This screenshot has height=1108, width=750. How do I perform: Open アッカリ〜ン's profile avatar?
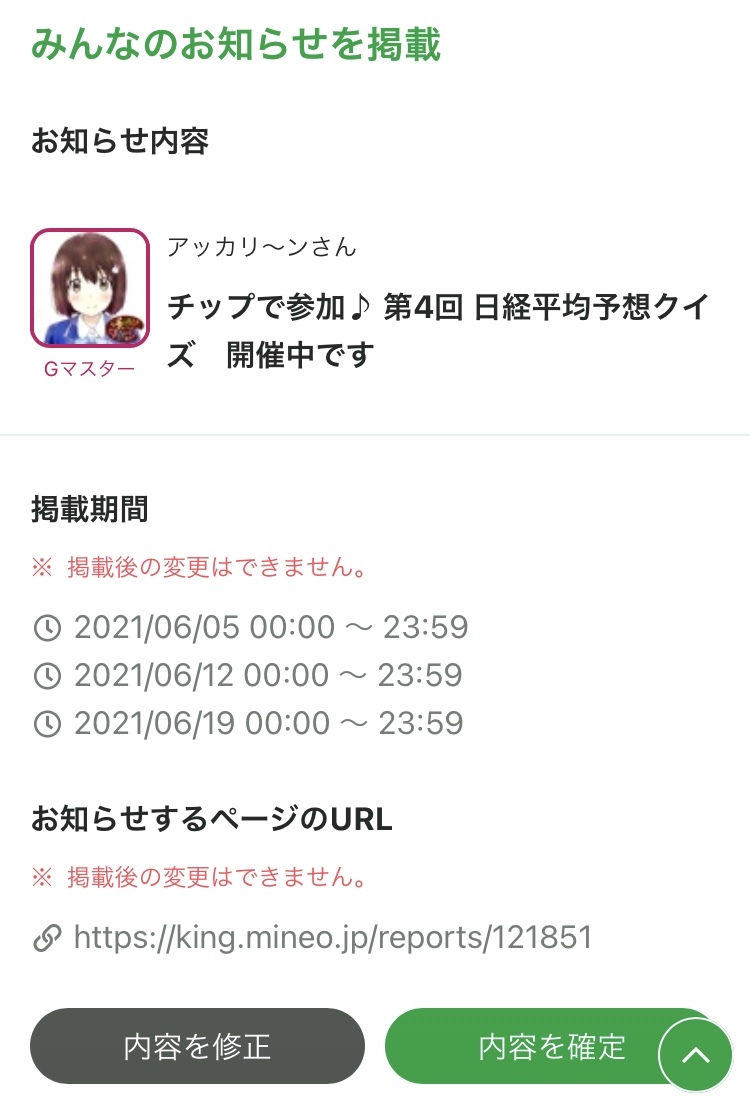90,289
